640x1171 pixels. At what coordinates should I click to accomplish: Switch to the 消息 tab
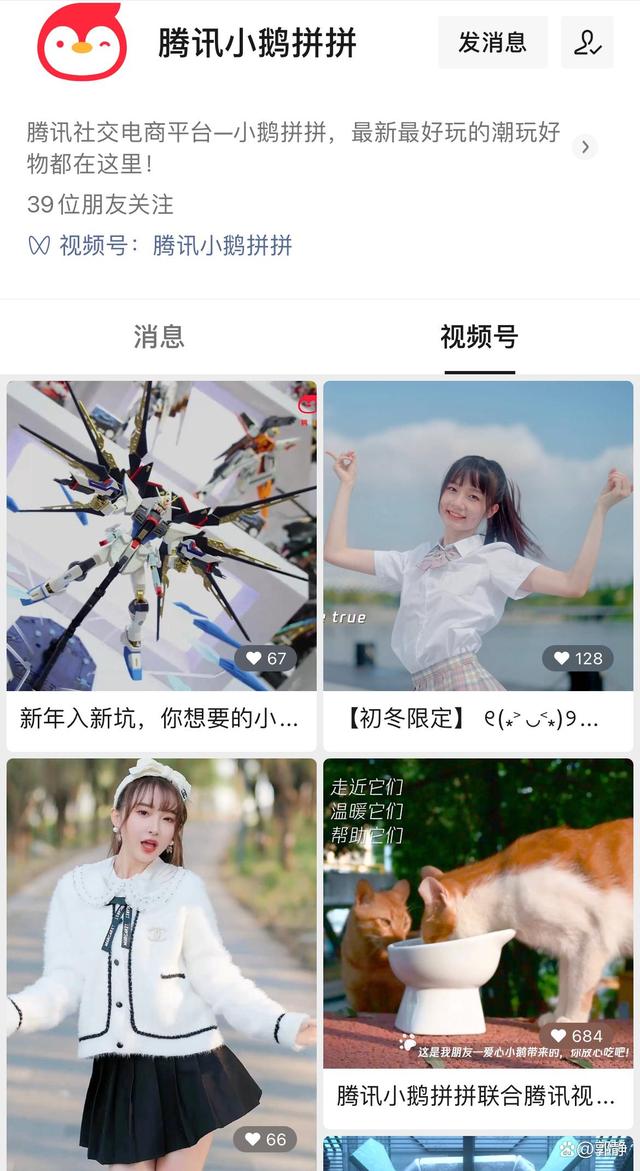pos(159,337)
